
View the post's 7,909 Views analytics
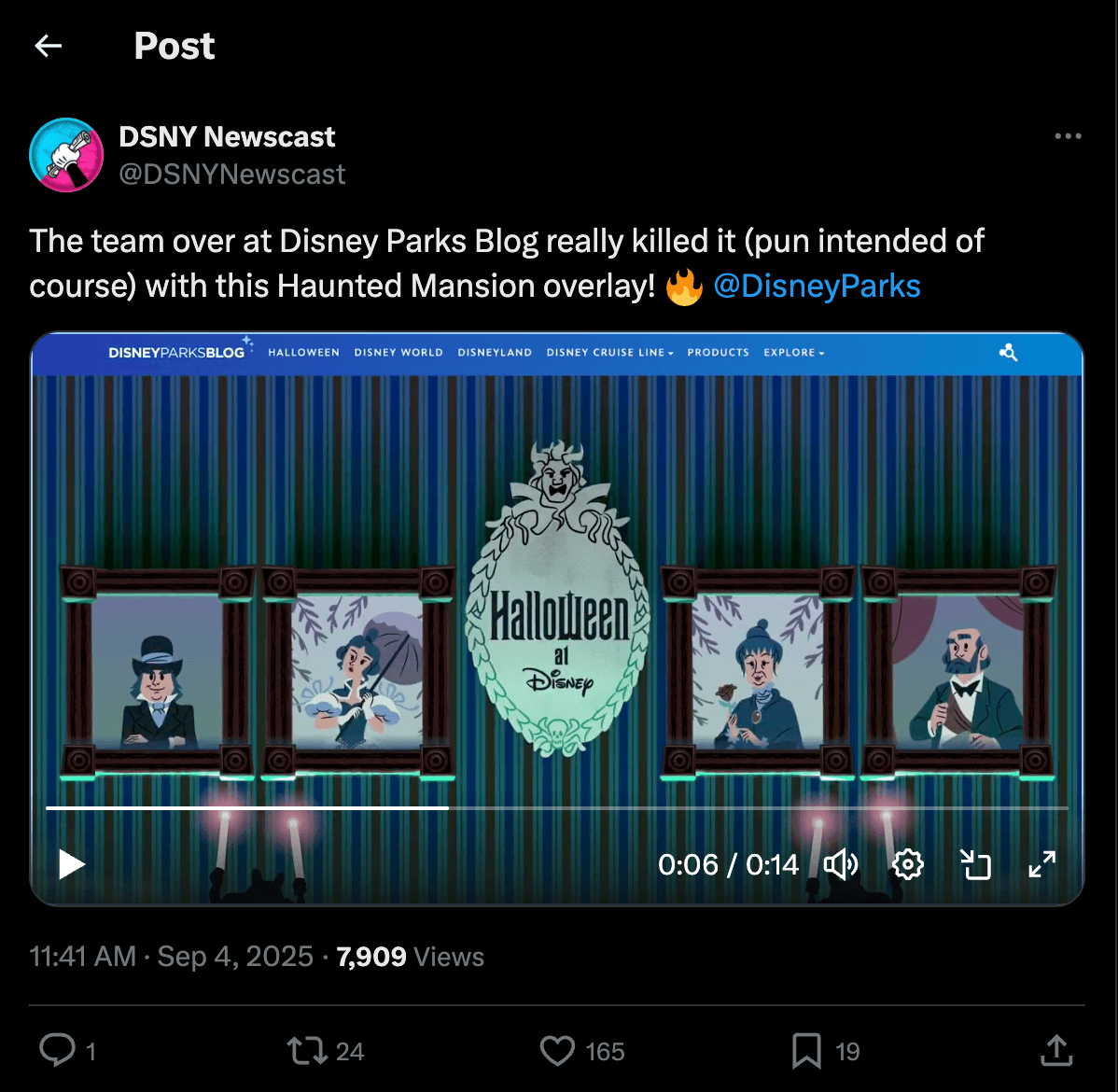pyautogui.click(x=410, y=957)
